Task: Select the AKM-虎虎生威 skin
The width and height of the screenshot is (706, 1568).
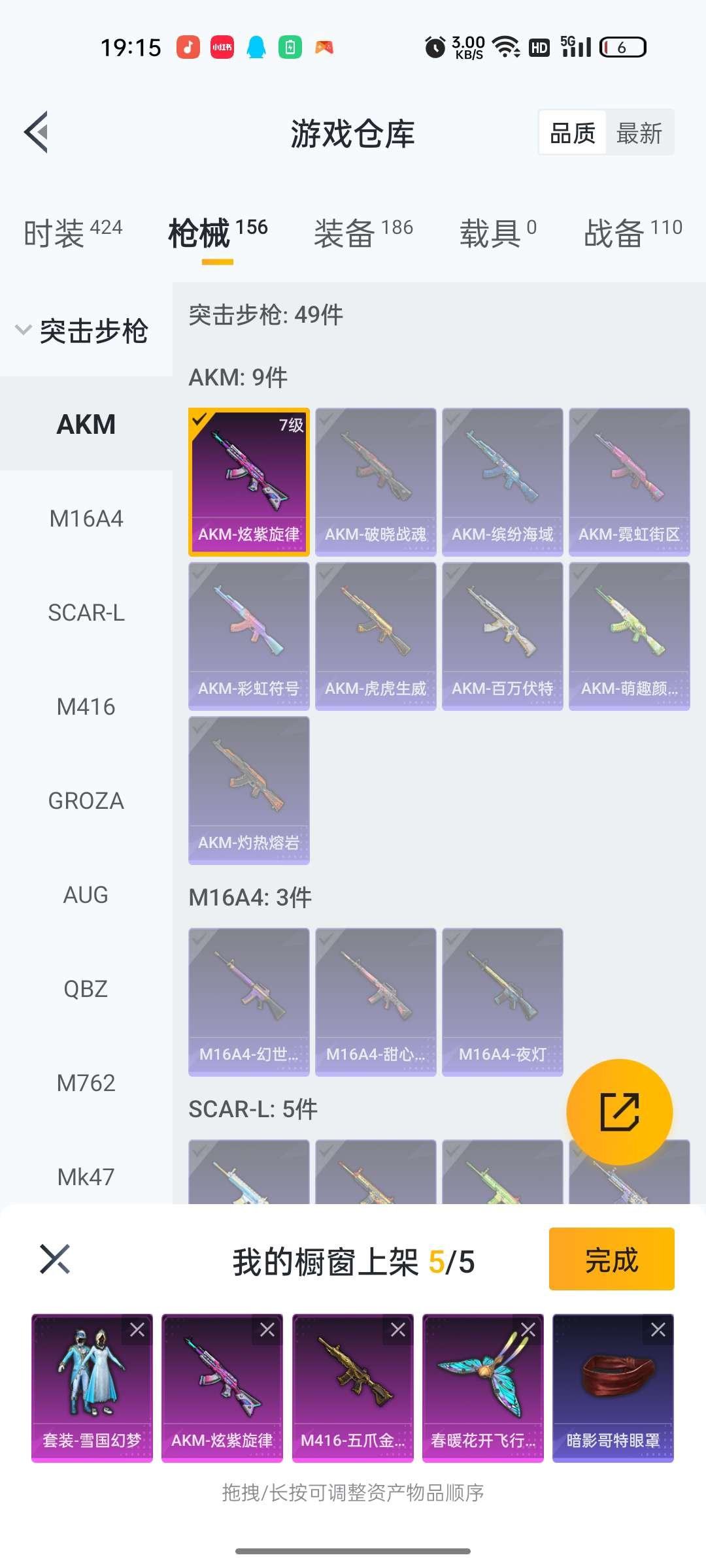Action: point(375,636)
